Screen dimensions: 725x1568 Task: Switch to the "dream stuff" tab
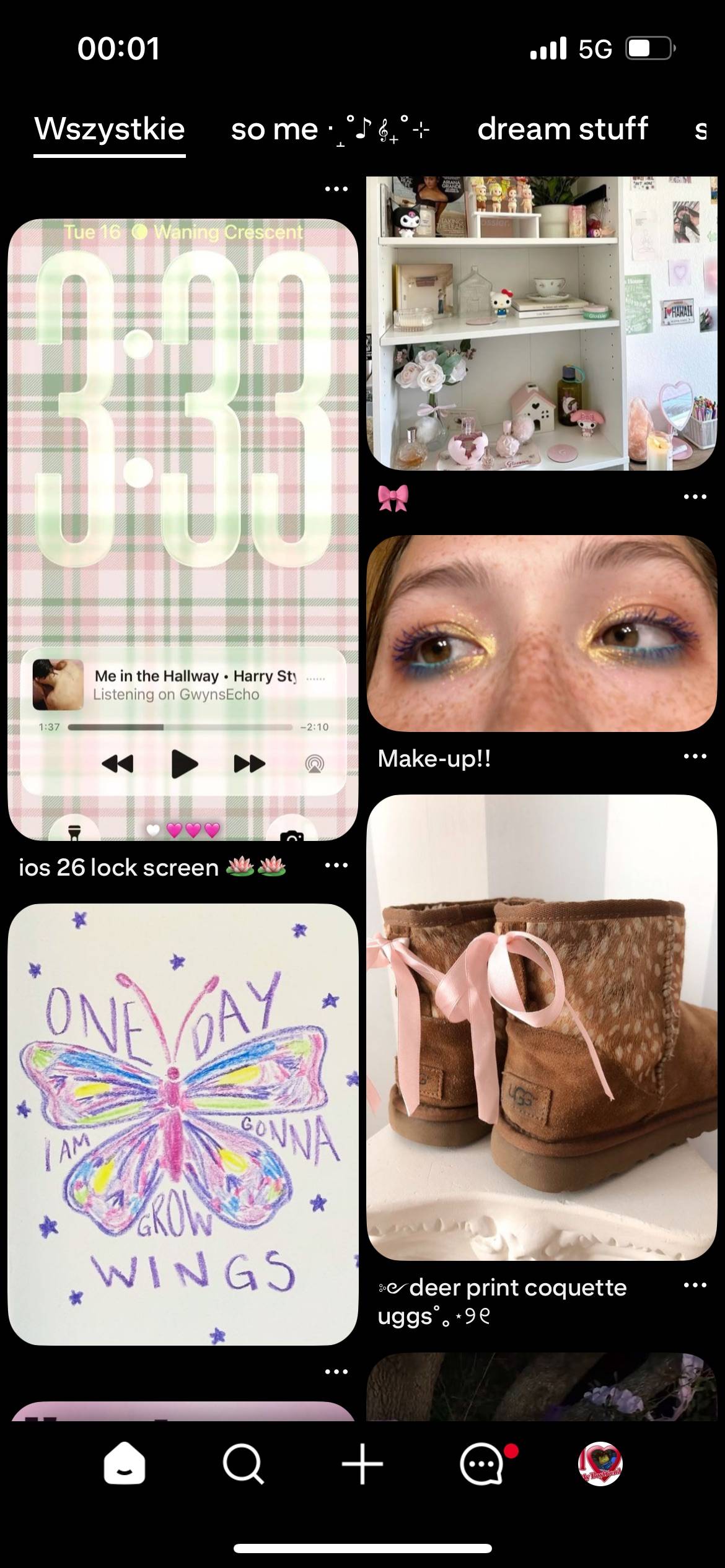tap(563, 129)
